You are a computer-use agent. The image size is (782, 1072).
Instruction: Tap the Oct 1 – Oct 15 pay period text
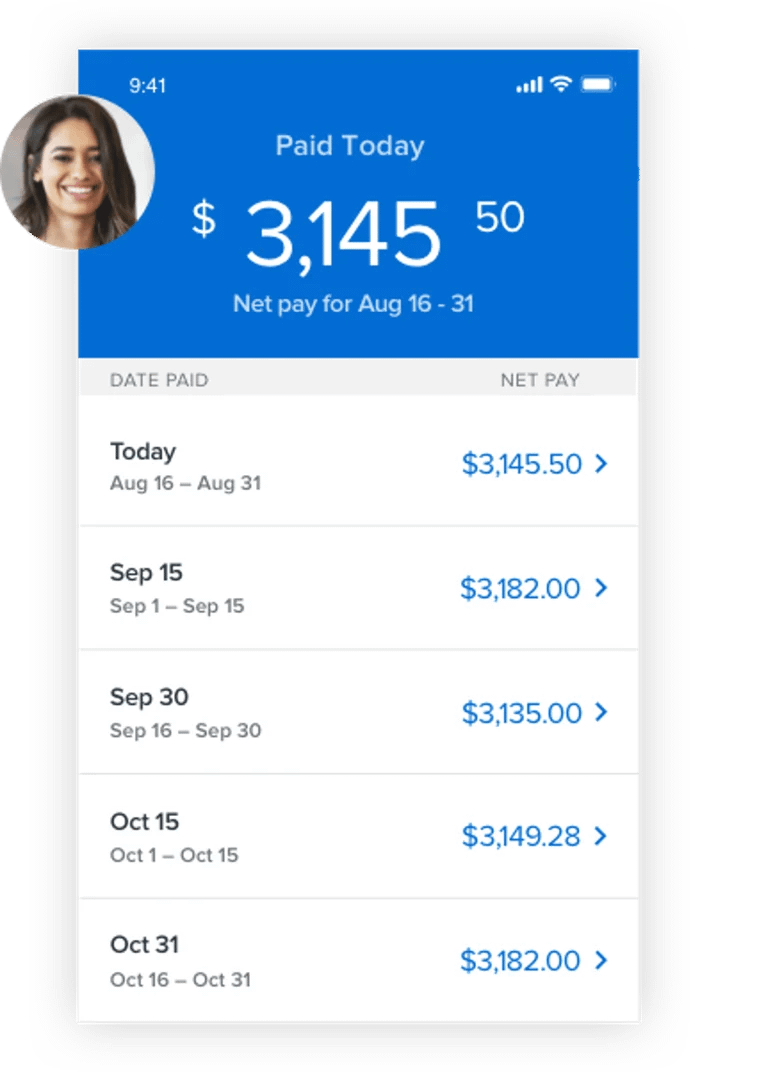173,855
